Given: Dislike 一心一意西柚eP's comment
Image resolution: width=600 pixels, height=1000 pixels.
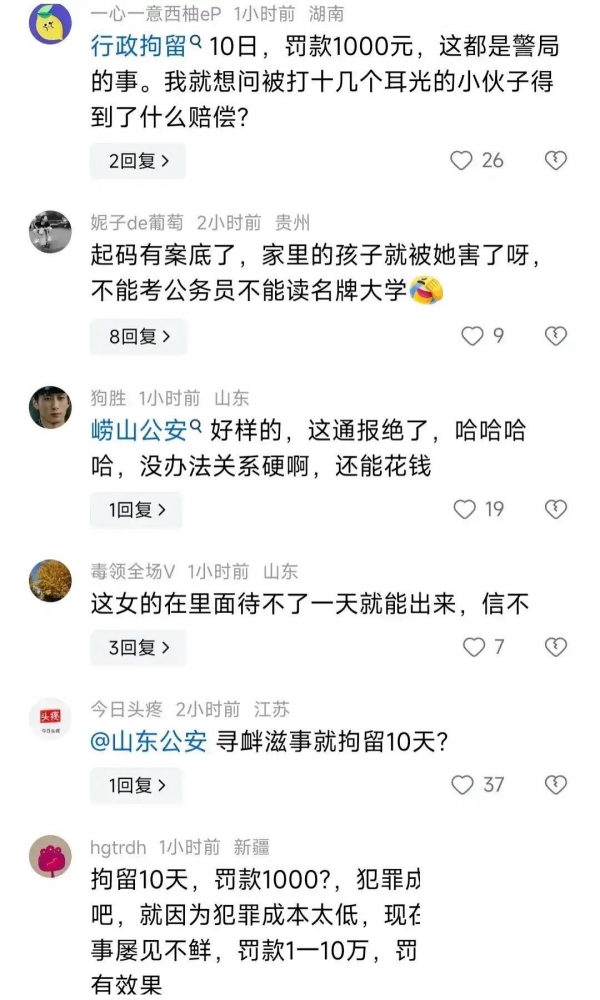Looking at the screenshot, I should [x=555, y=160].
